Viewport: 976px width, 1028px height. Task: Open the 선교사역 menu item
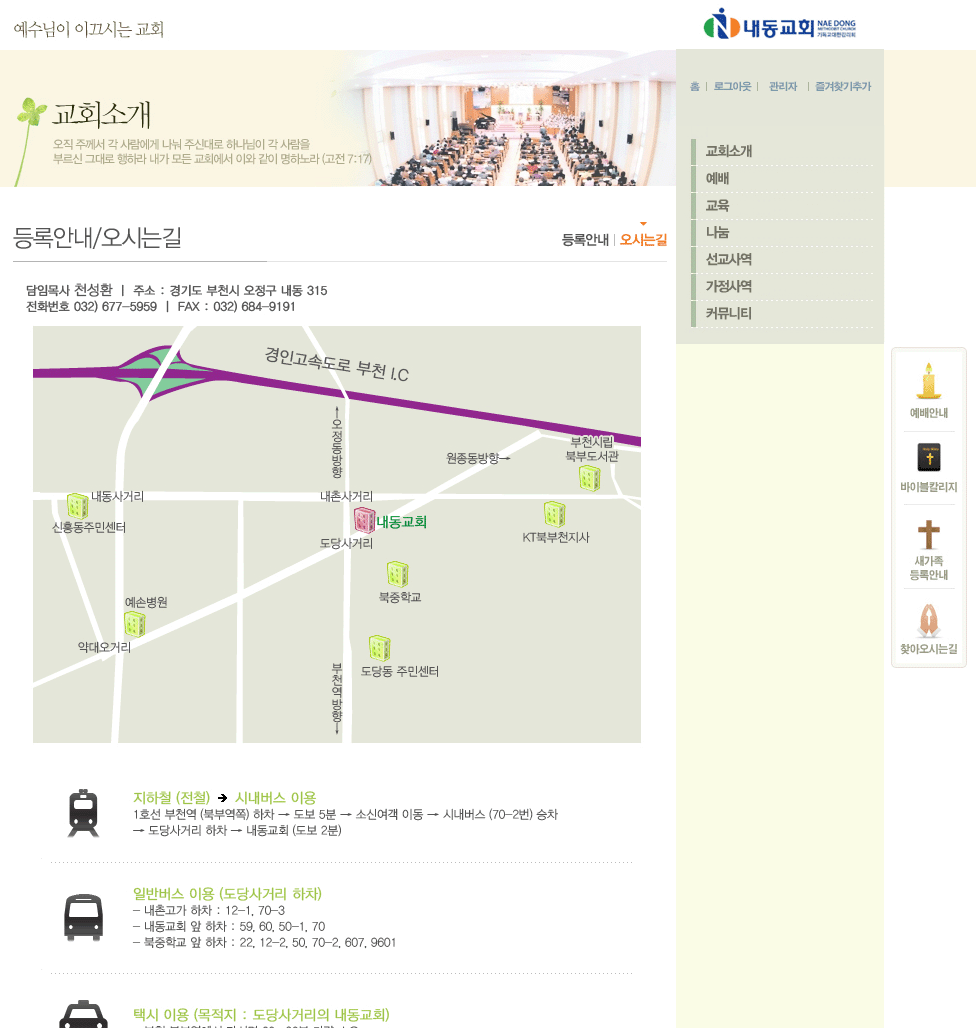coord(729,260)
